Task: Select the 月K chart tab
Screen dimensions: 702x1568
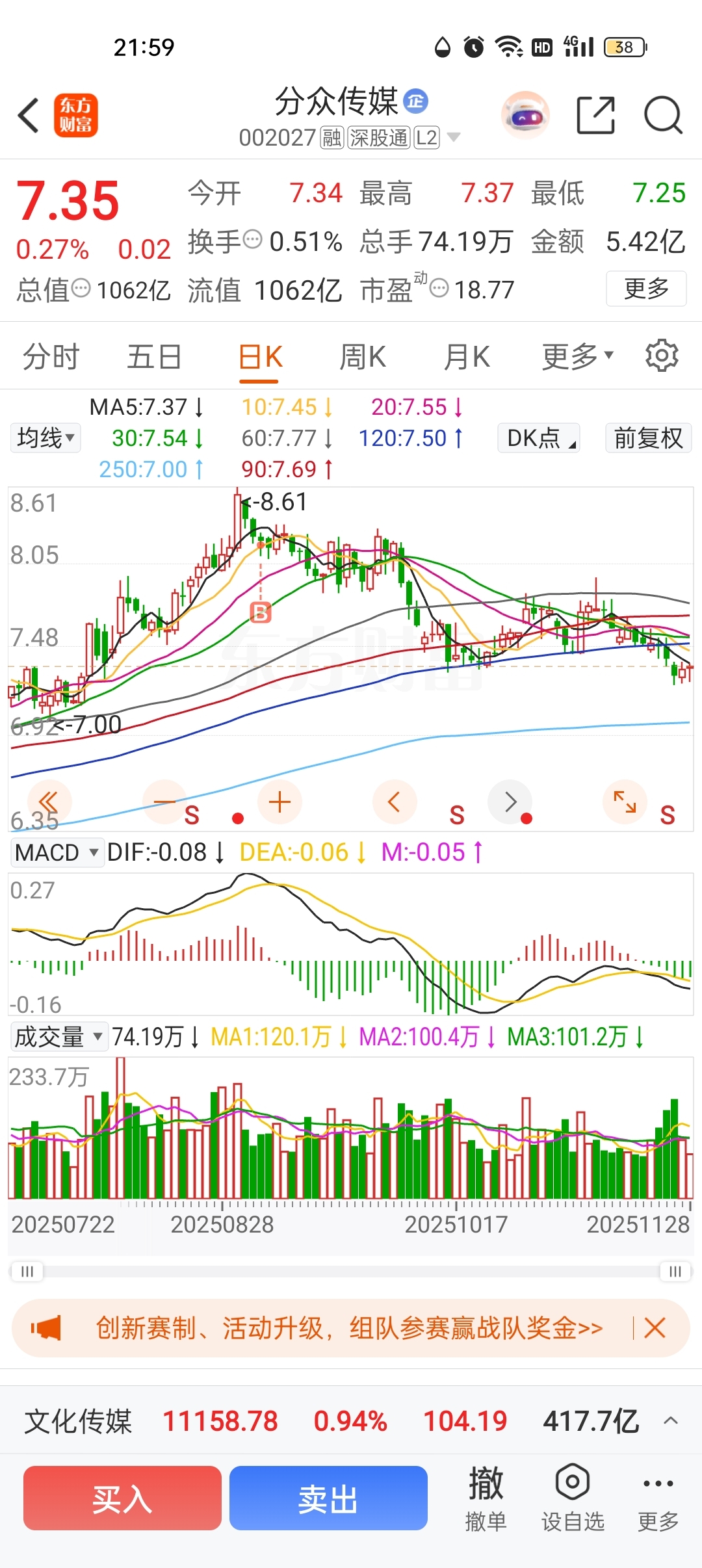Action: pyautogui.click(x=467, y=357)
